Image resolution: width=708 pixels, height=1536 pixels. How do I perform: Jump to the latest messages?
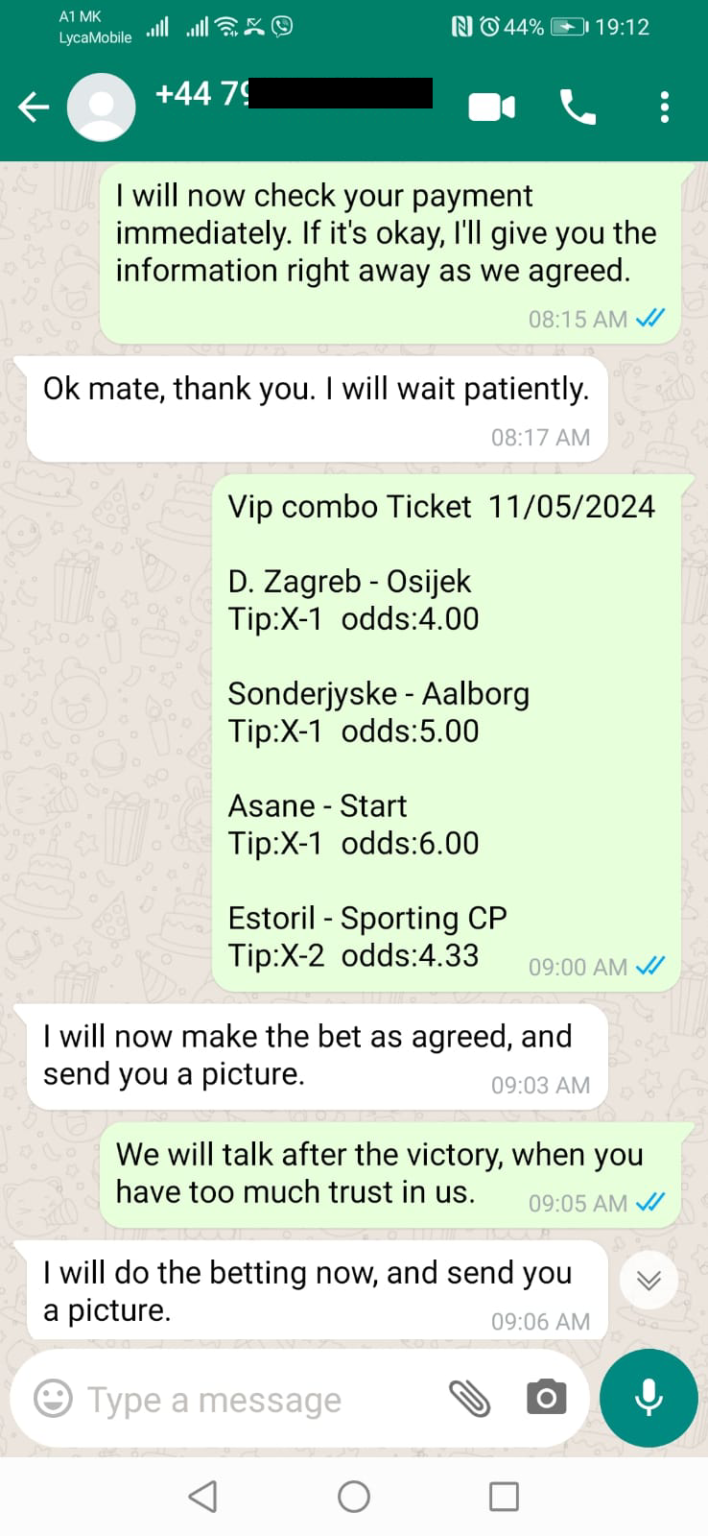click(x=649, y=1280)
